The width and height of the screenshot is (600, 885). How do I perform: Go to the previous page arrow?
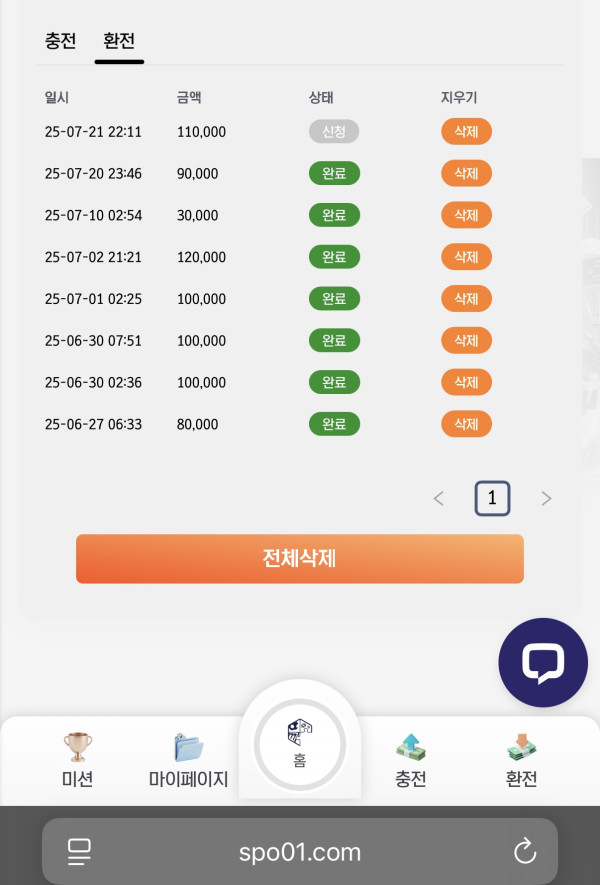(x=438, y=498)
